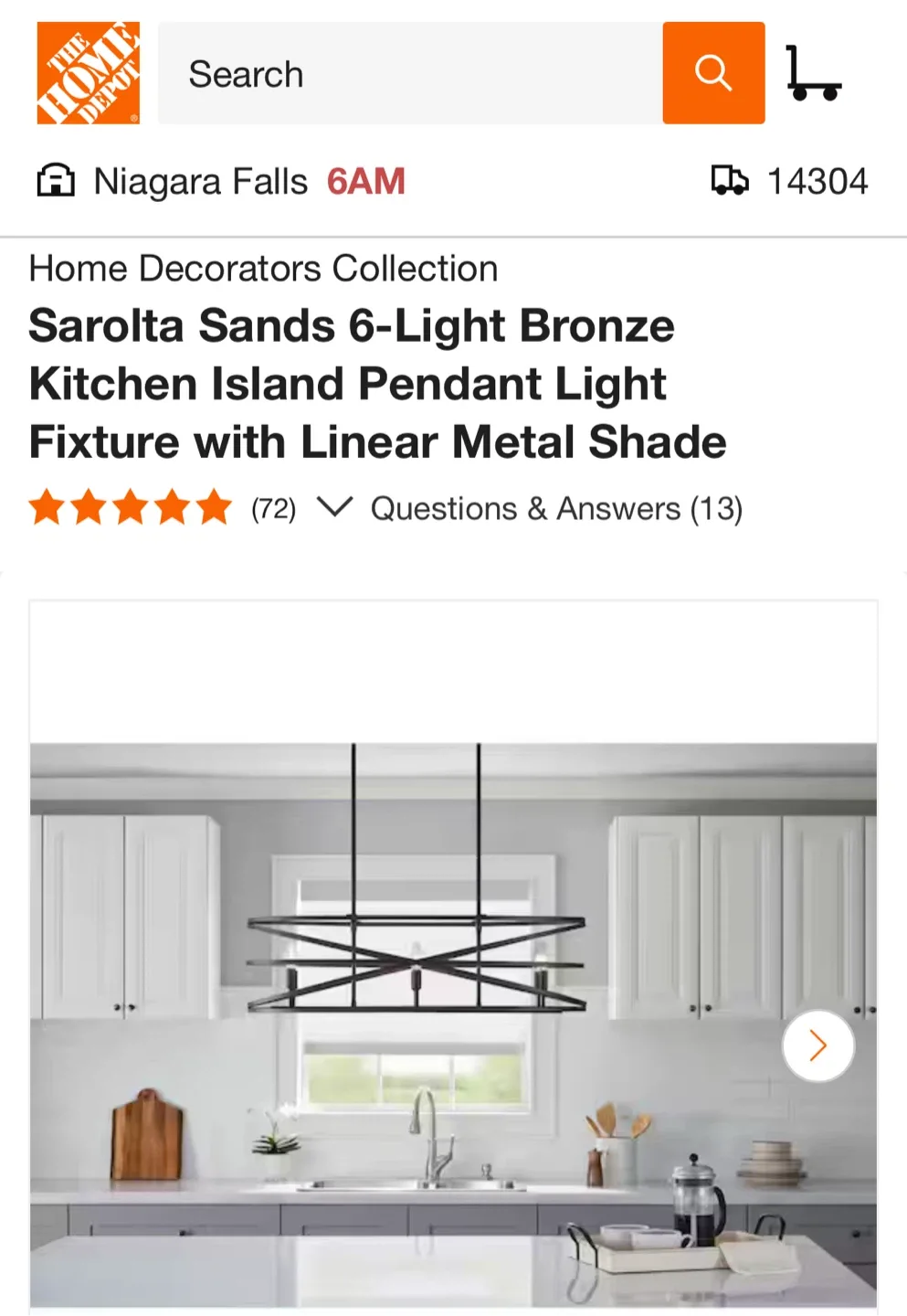907x1316 pixels.
Task: Advance to next product image via arrow
Action: click(x=817, y=1045)
